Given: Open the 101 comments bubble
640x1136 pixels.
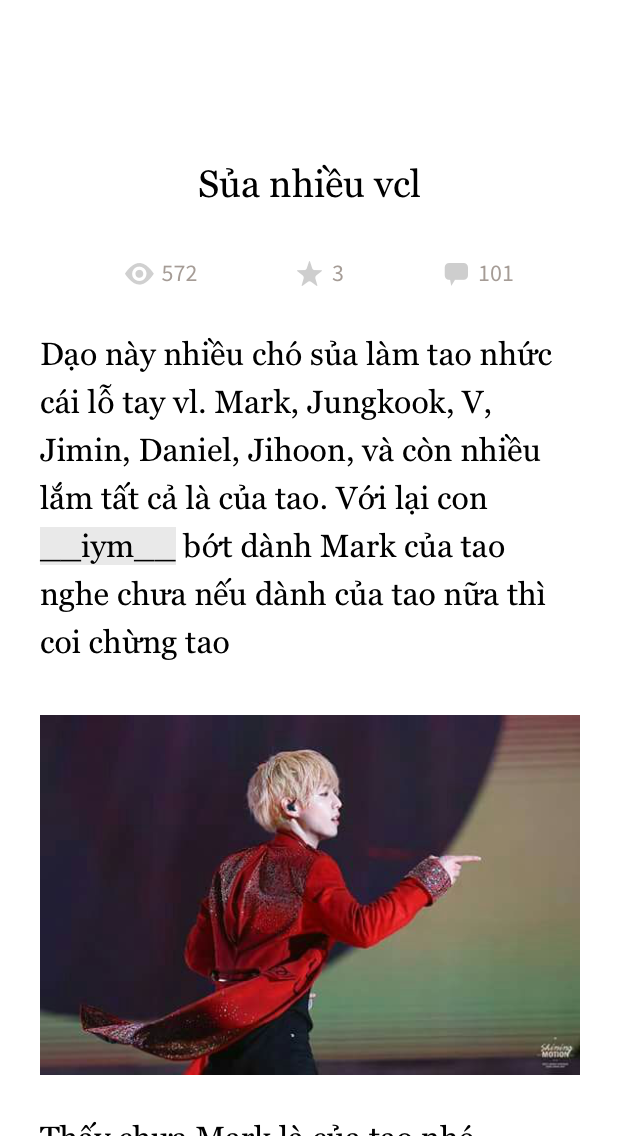Looking at the screenshot, I should point(478,273).
